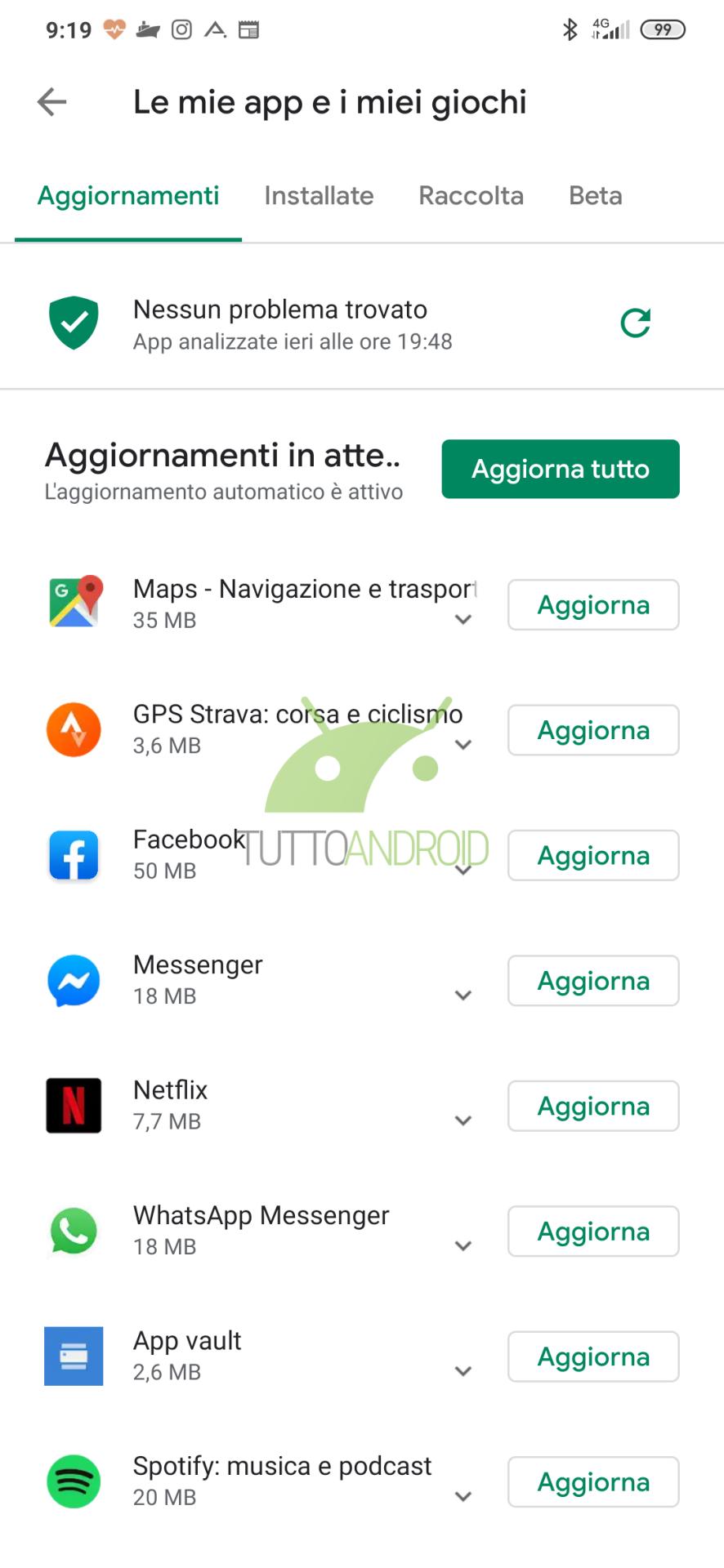Select the Beta tab
This screenshot has width=724, height=1568.
[x=596, y=196]
